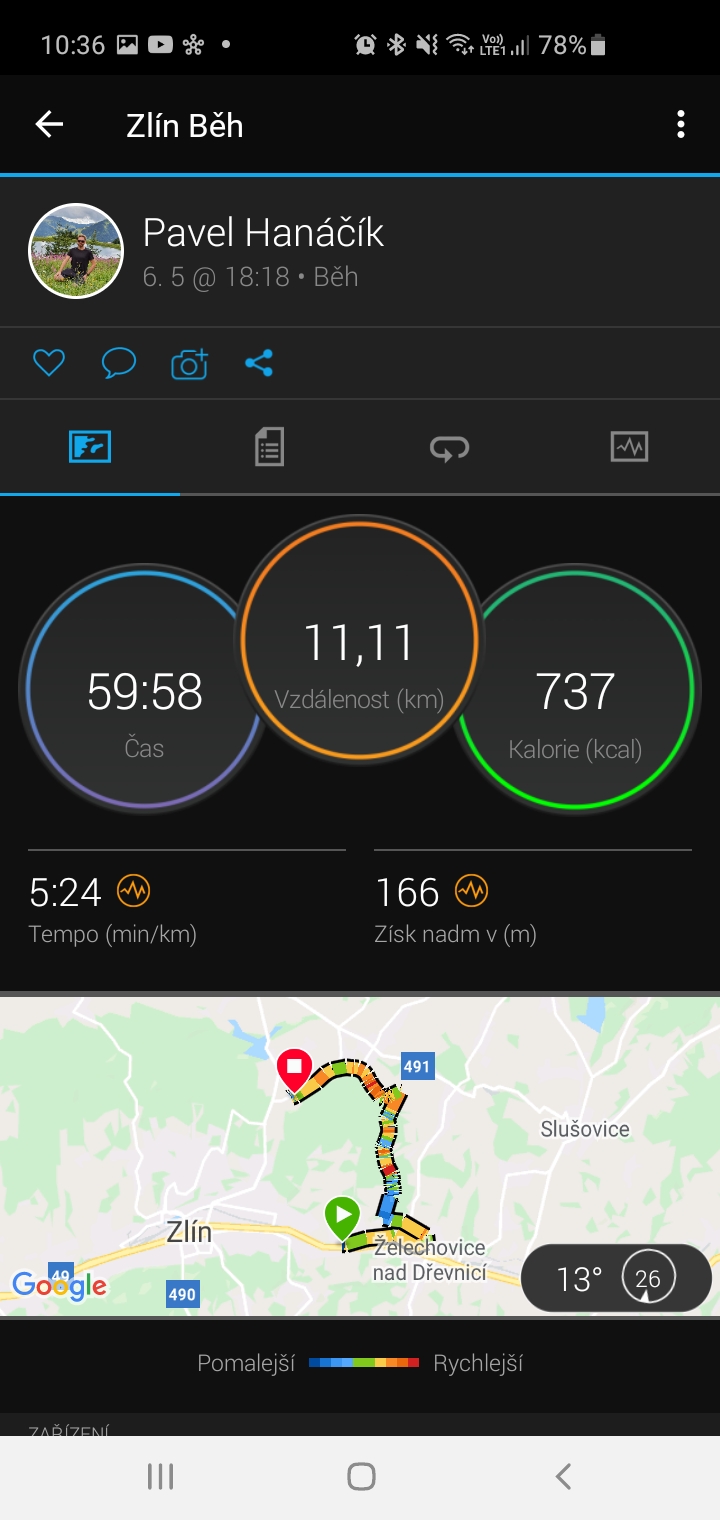
Task: Switch to the laps tab
Action: tap(449, 447)
